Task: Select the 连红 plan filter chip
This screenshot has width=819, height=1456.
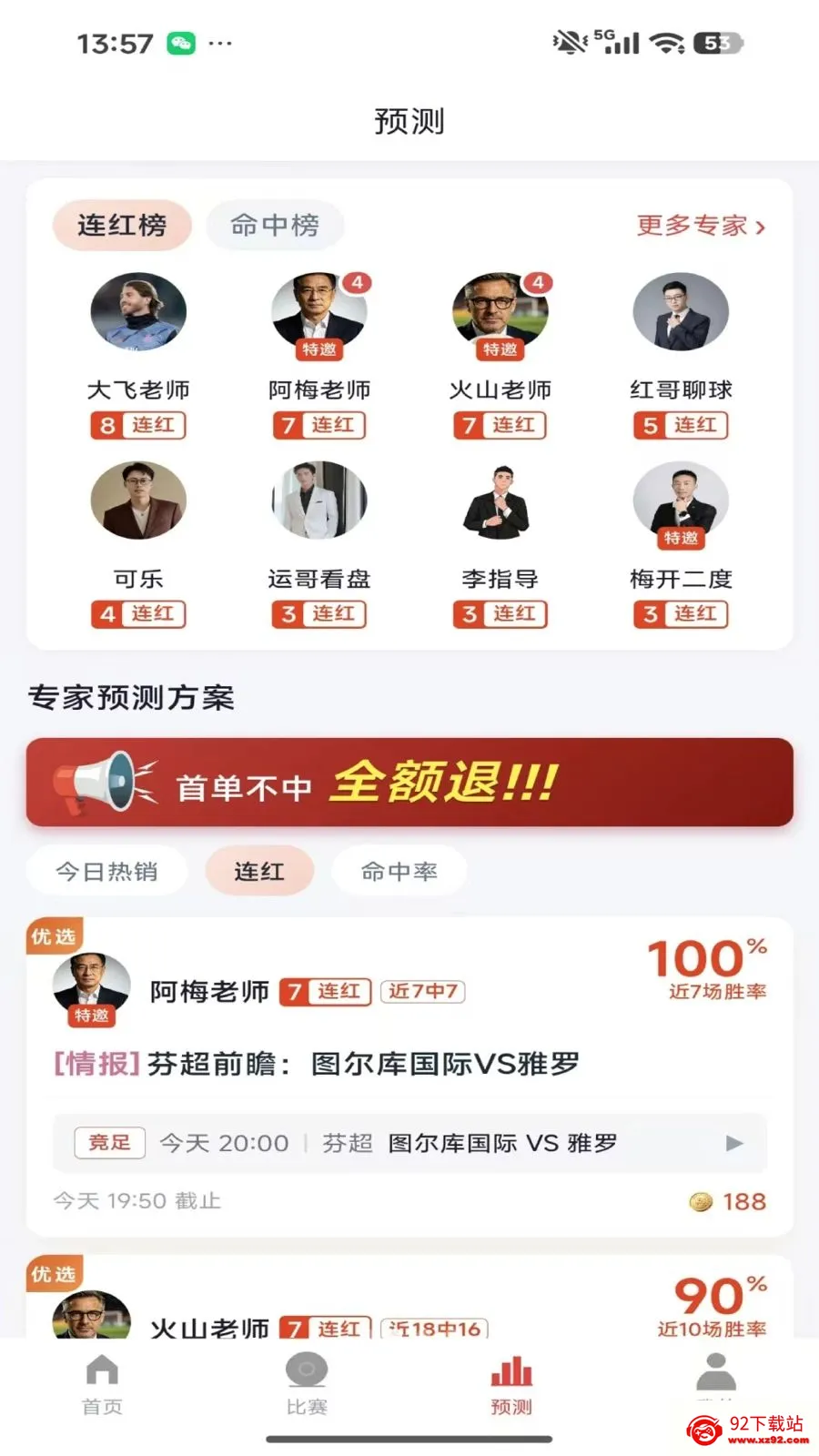Action: pyautogui.click(x=259, y=872)
